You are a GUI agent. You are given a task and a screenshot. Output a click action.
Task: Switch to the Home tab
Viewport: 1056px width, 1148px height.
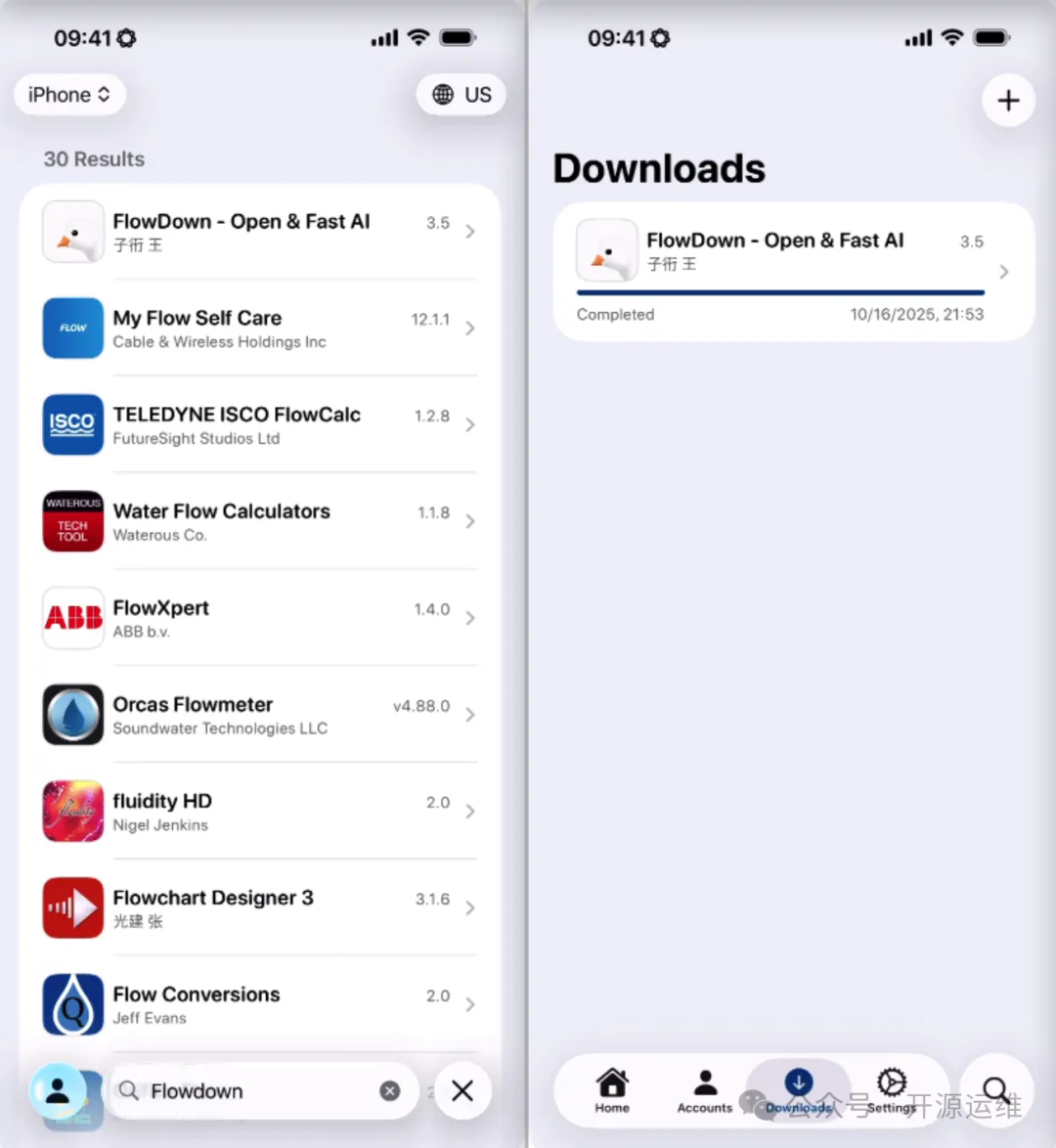612,1090
